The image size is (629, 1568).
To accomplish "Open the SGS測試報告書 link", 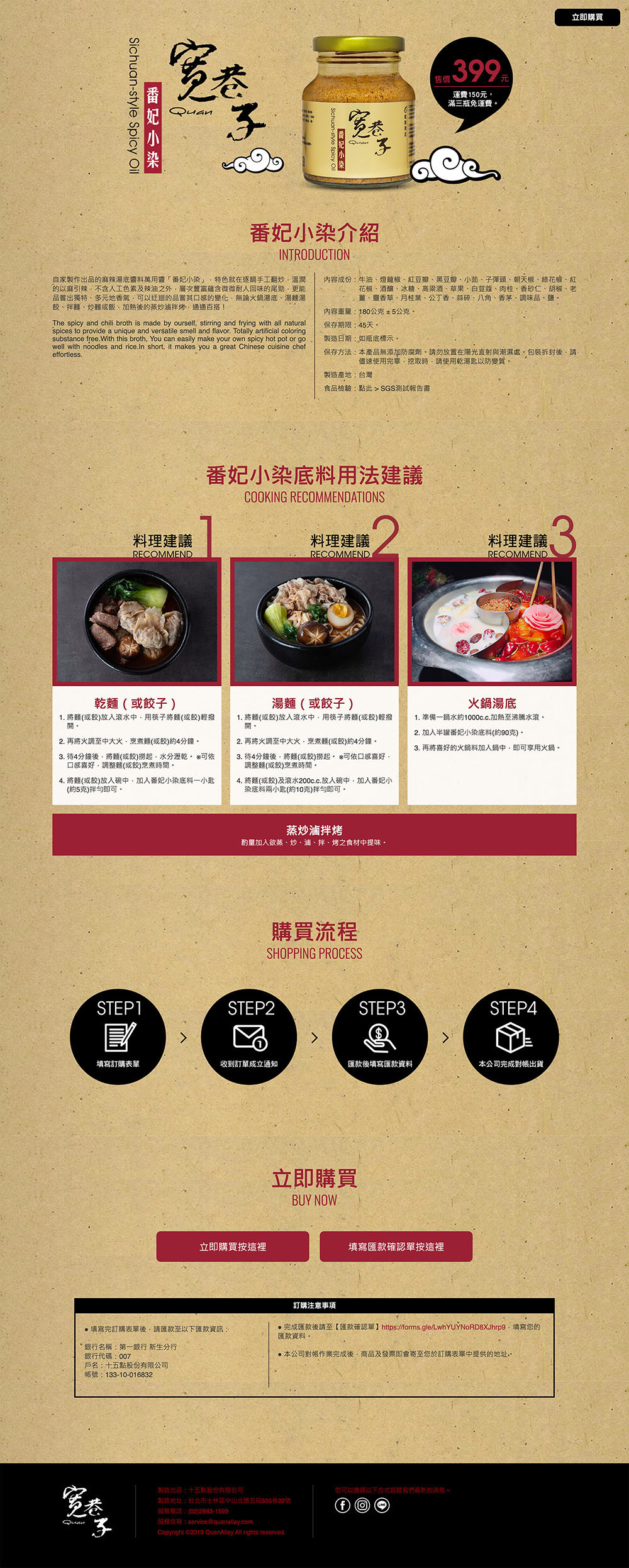I will click(404, 388).
